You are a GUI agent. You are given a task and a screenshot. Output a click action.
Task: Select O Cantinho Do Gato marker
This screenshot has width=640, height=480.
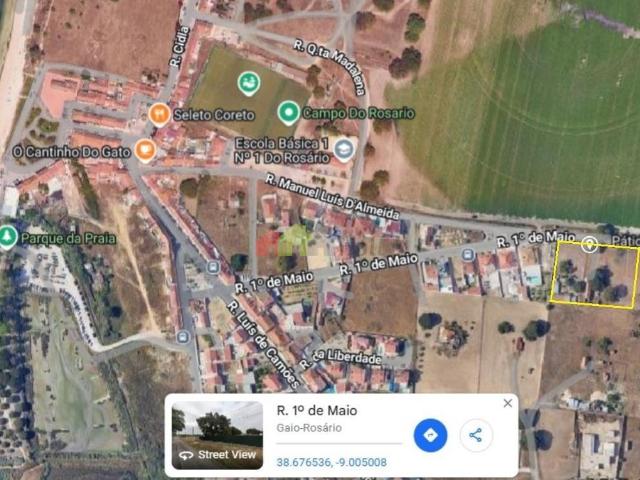tap(145, 151)
